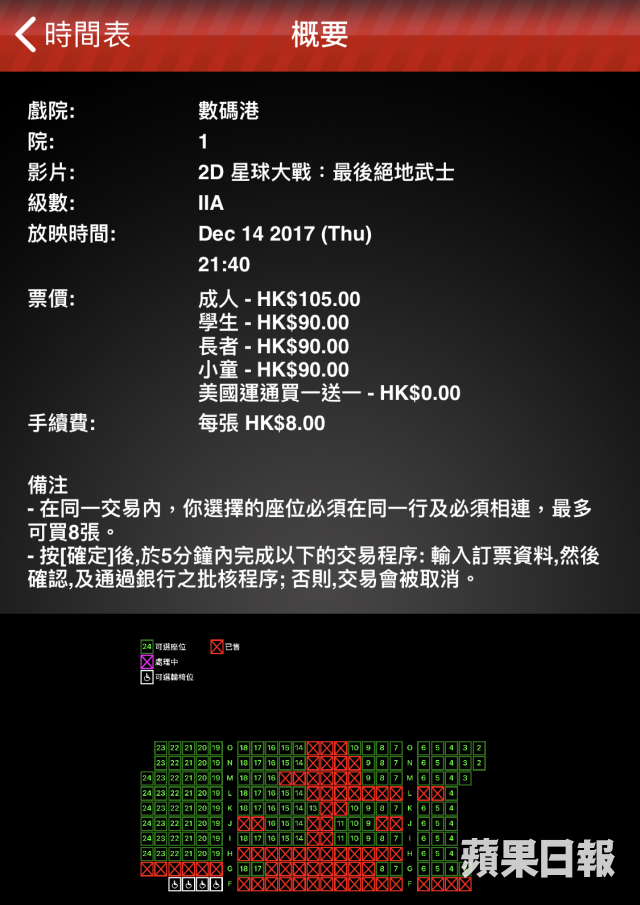
Task: Select the first wheelchair seat in row F
Action: pos(174,884)
